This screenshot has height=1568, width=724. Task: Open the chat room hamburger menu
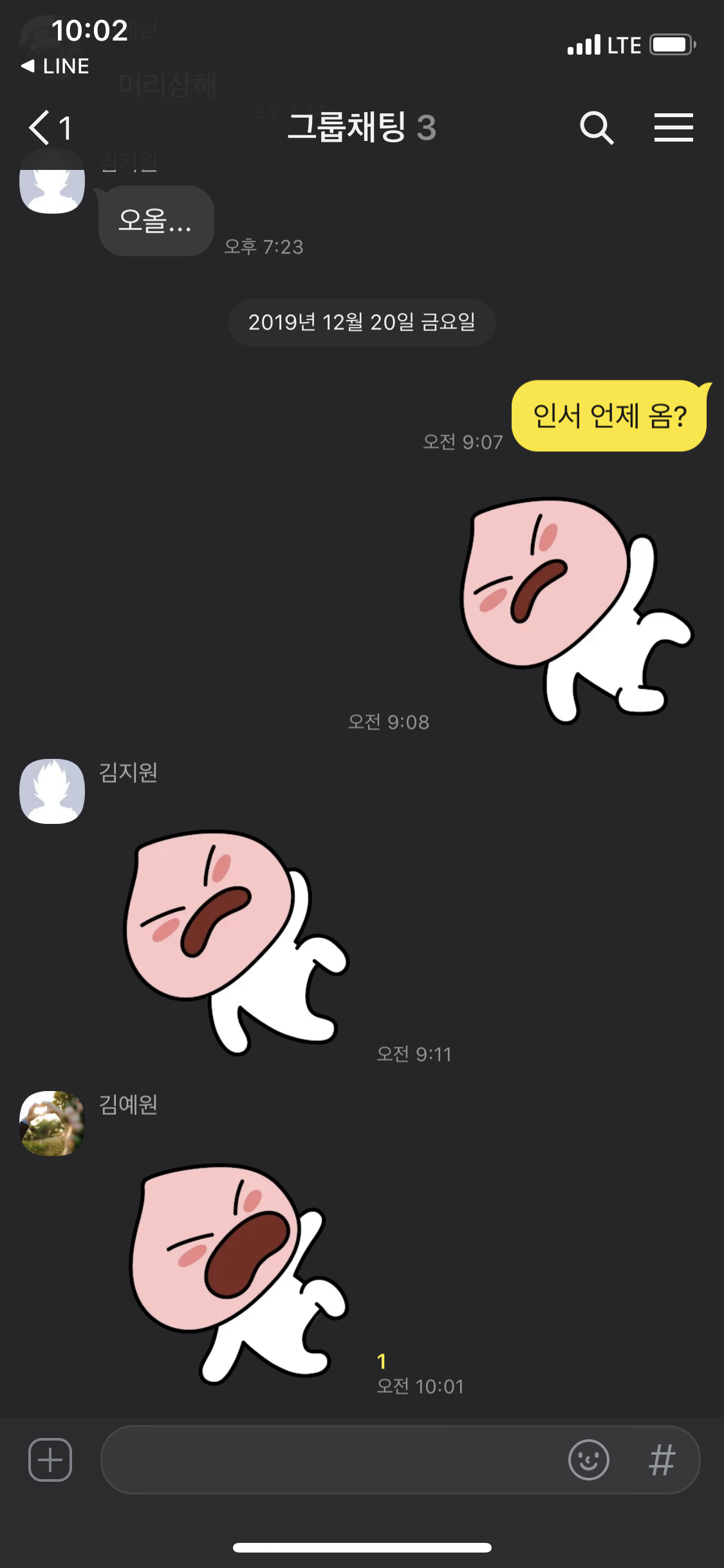click(673, 127)
